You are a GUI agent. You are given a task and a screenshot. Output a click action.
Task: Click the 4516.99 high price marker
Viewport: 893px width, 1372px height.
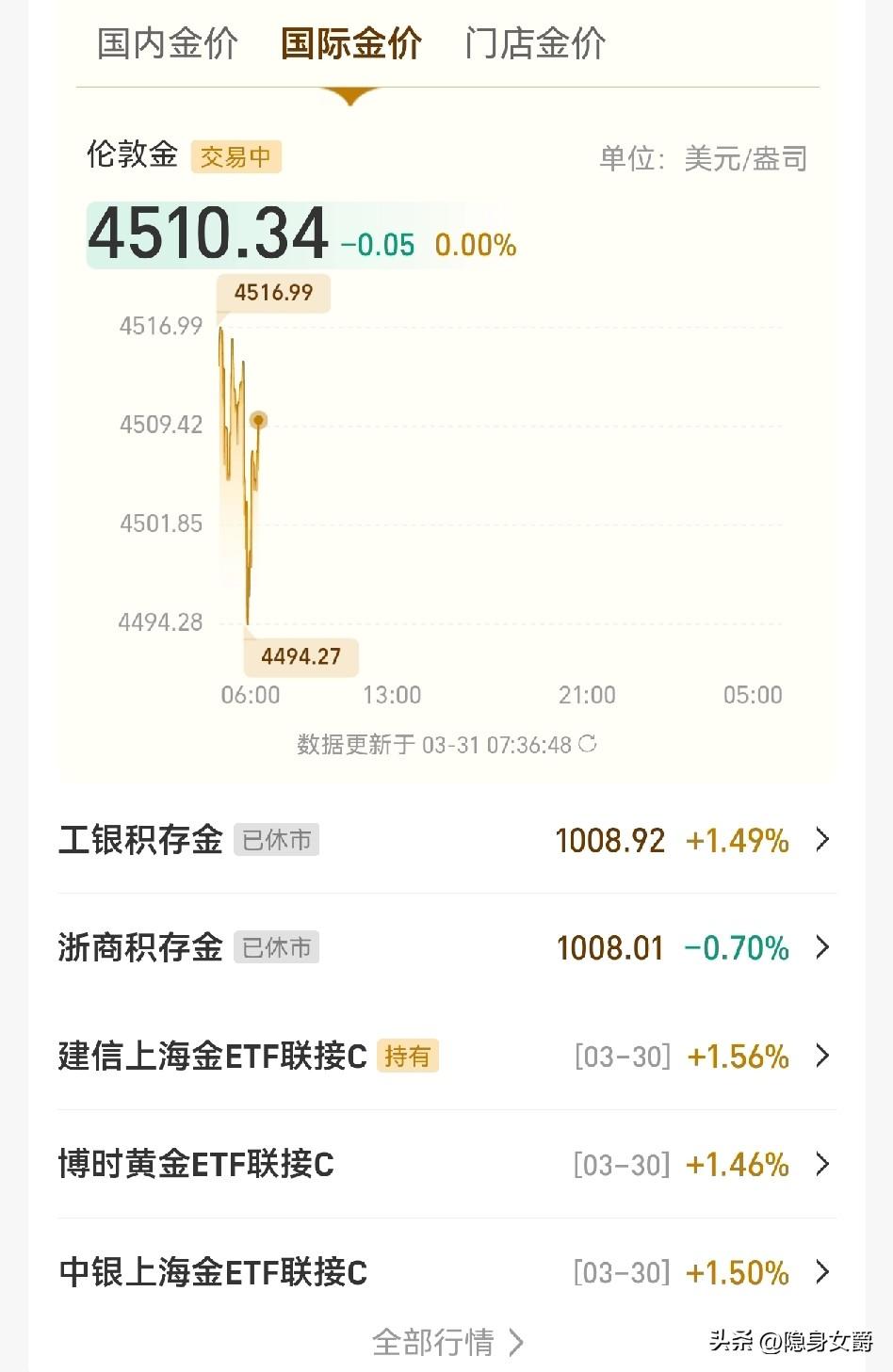(x=275, y=293)
